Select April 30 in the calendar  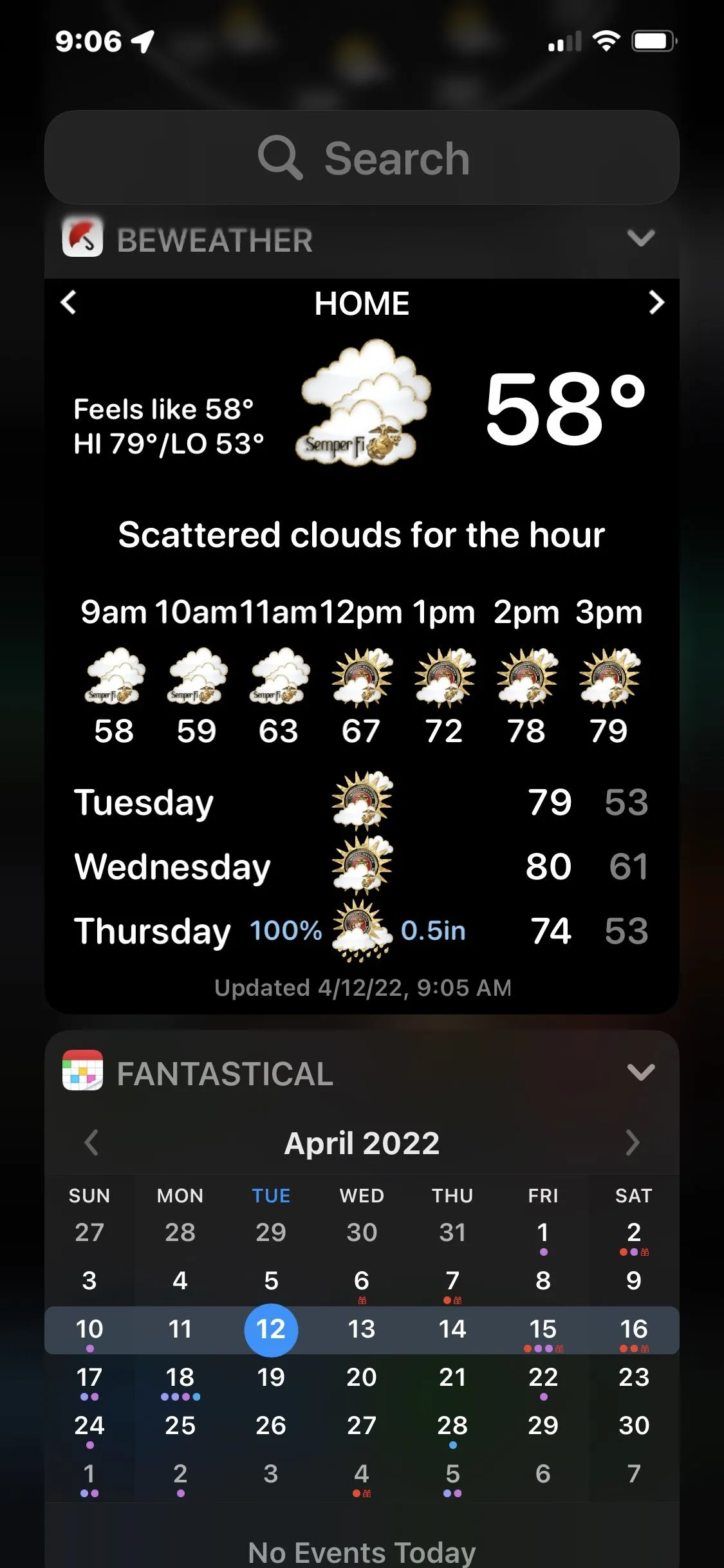click(x=633, y=1426)
